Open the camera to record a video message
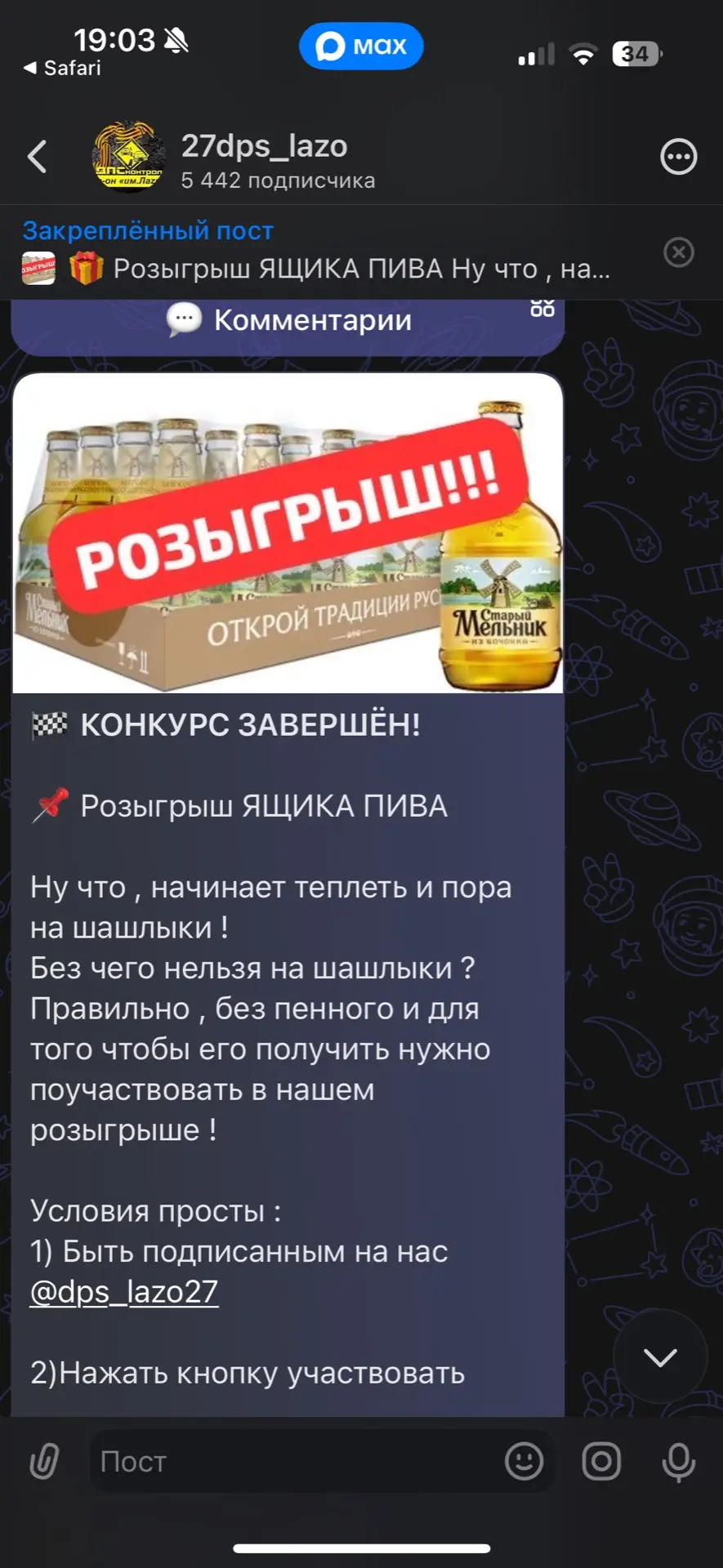Screen dimensions: 723x1568 [601, 1461]
